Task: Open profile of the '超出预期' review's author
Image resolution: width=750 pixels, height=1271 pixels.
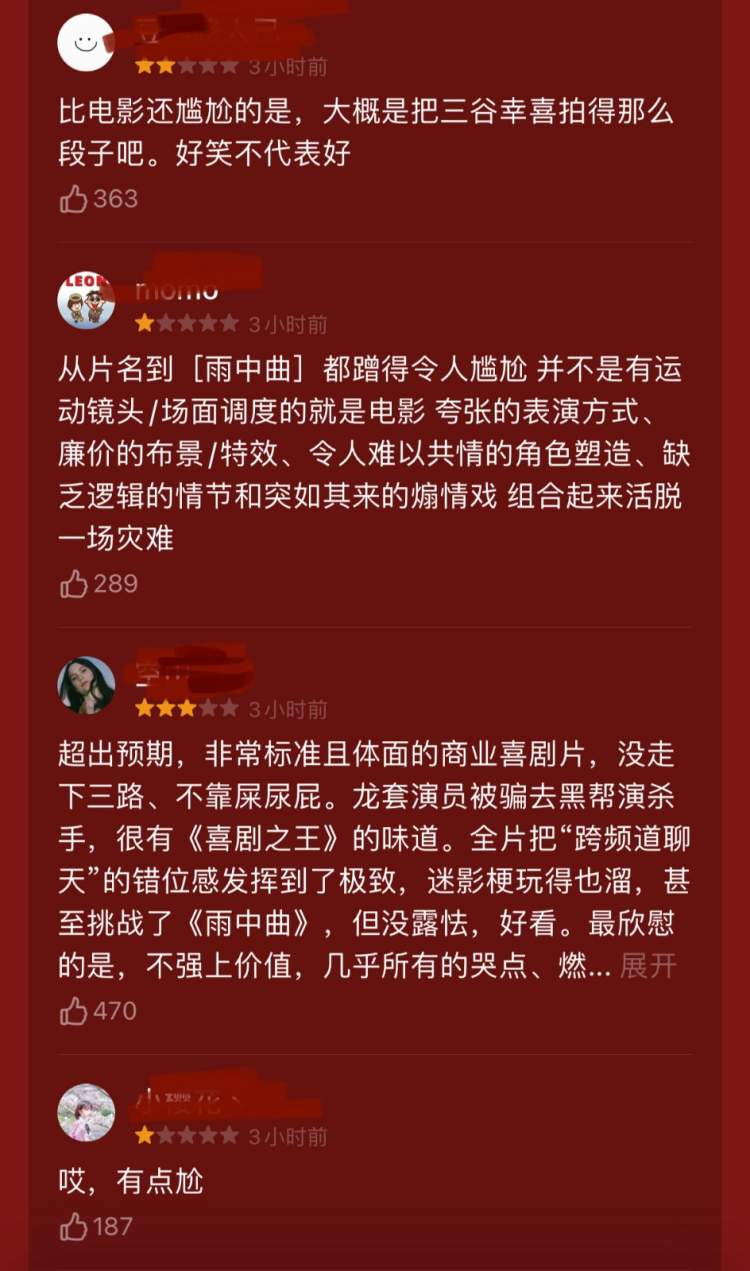Action: pos(86,685)
